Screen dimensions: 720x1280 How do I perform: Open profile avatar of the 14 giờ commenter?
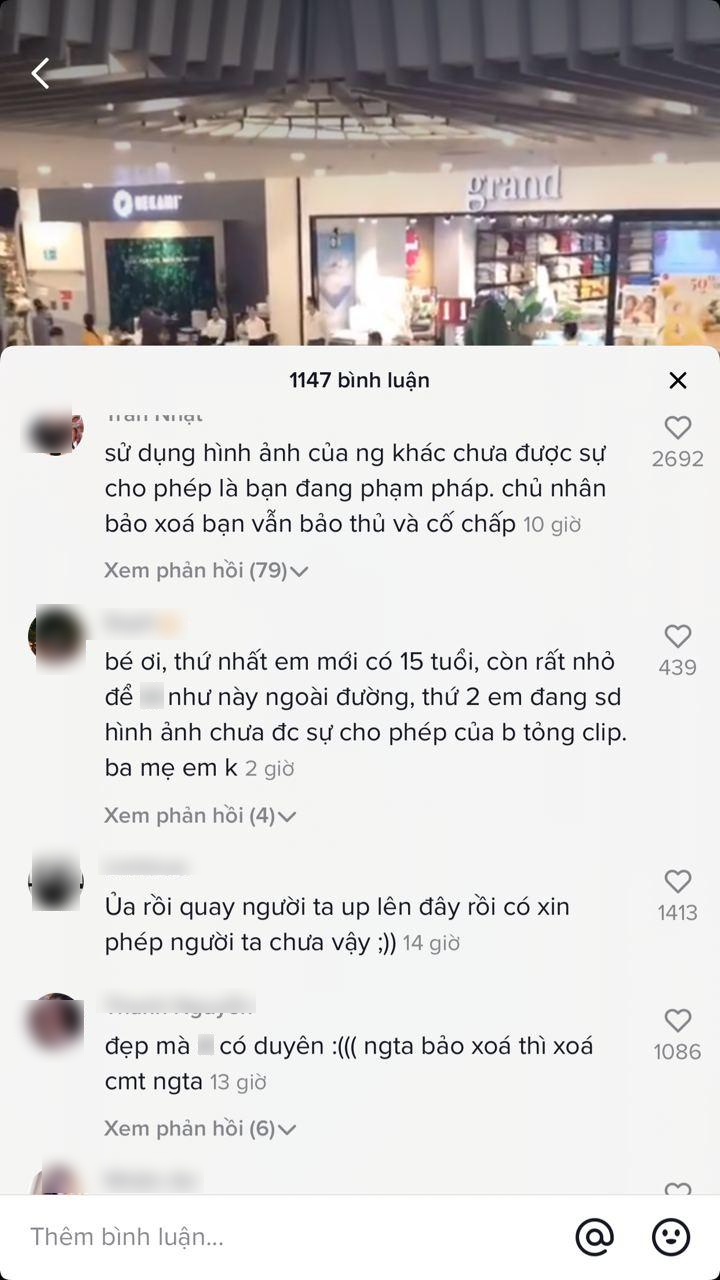(x=56, y=883)
